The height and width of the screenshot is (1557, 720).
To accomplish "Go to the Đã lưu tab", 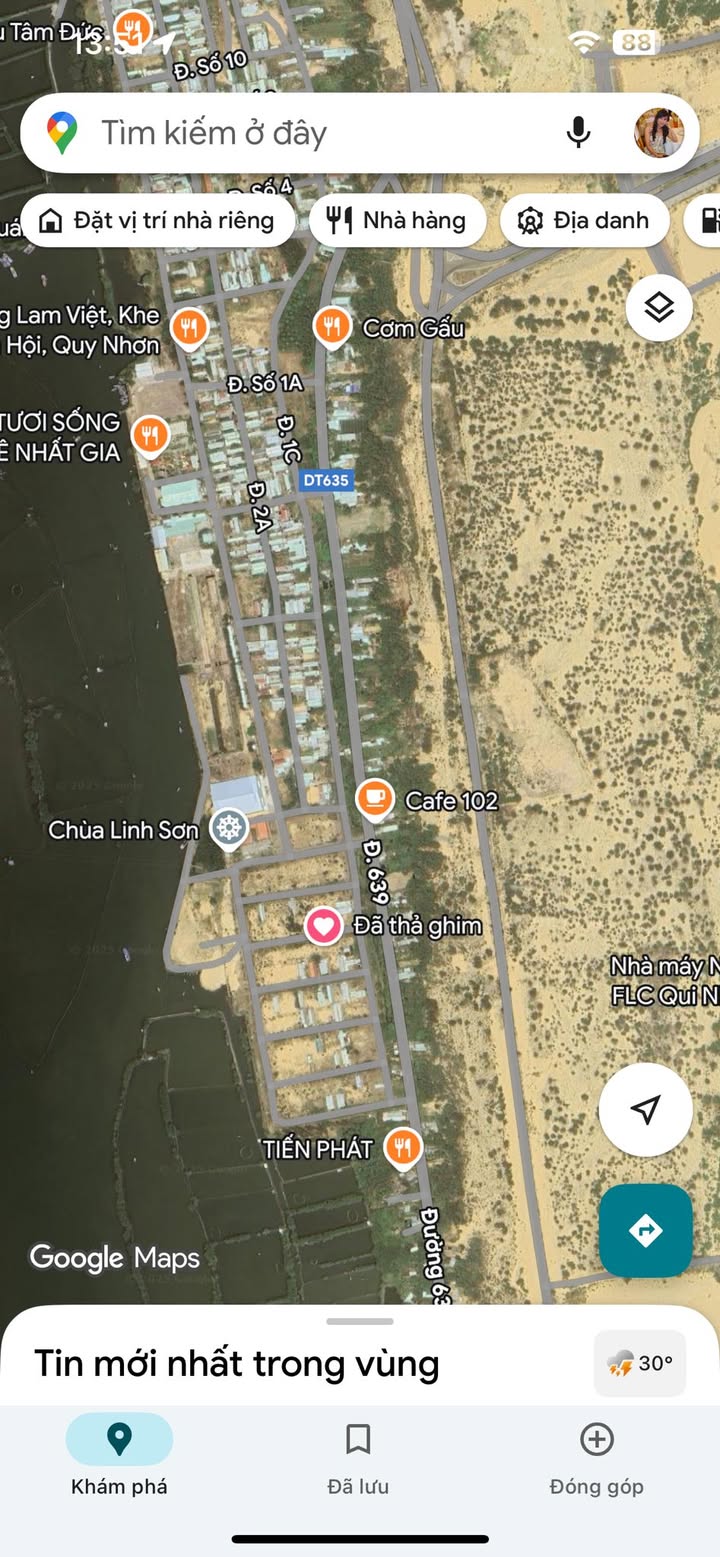I will click(358, 1457).
